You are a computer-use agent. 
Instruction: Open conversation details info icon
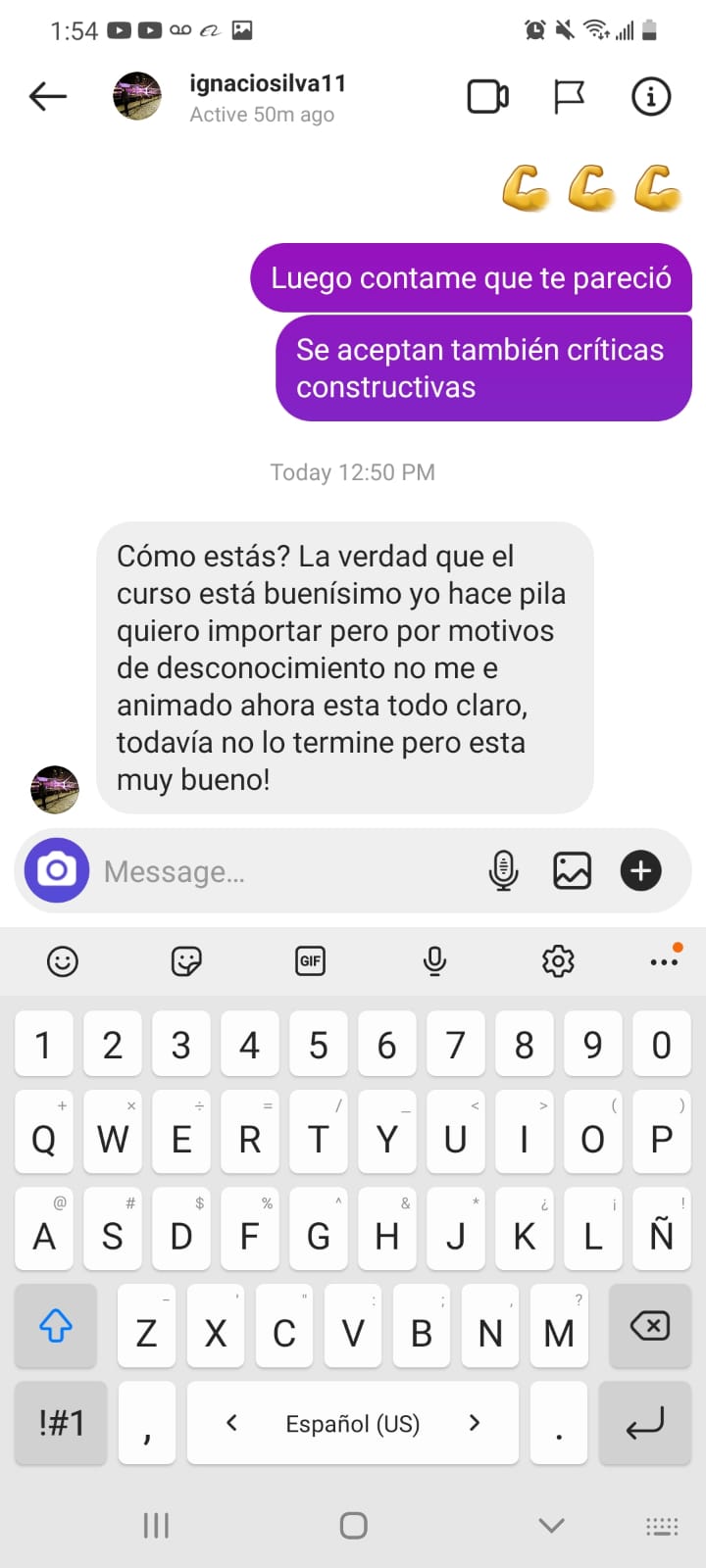click(x=651, y=97)
